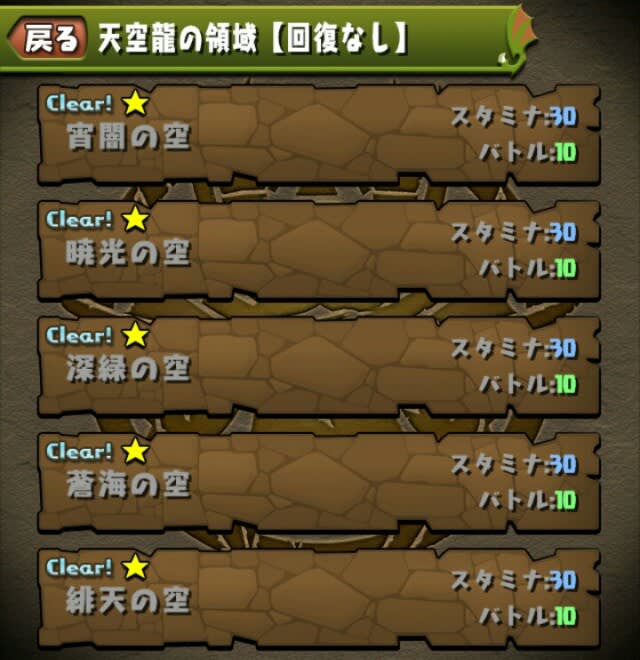Enter the 深緑の空 stage
The image size is (640, 660).
(320, 366)
